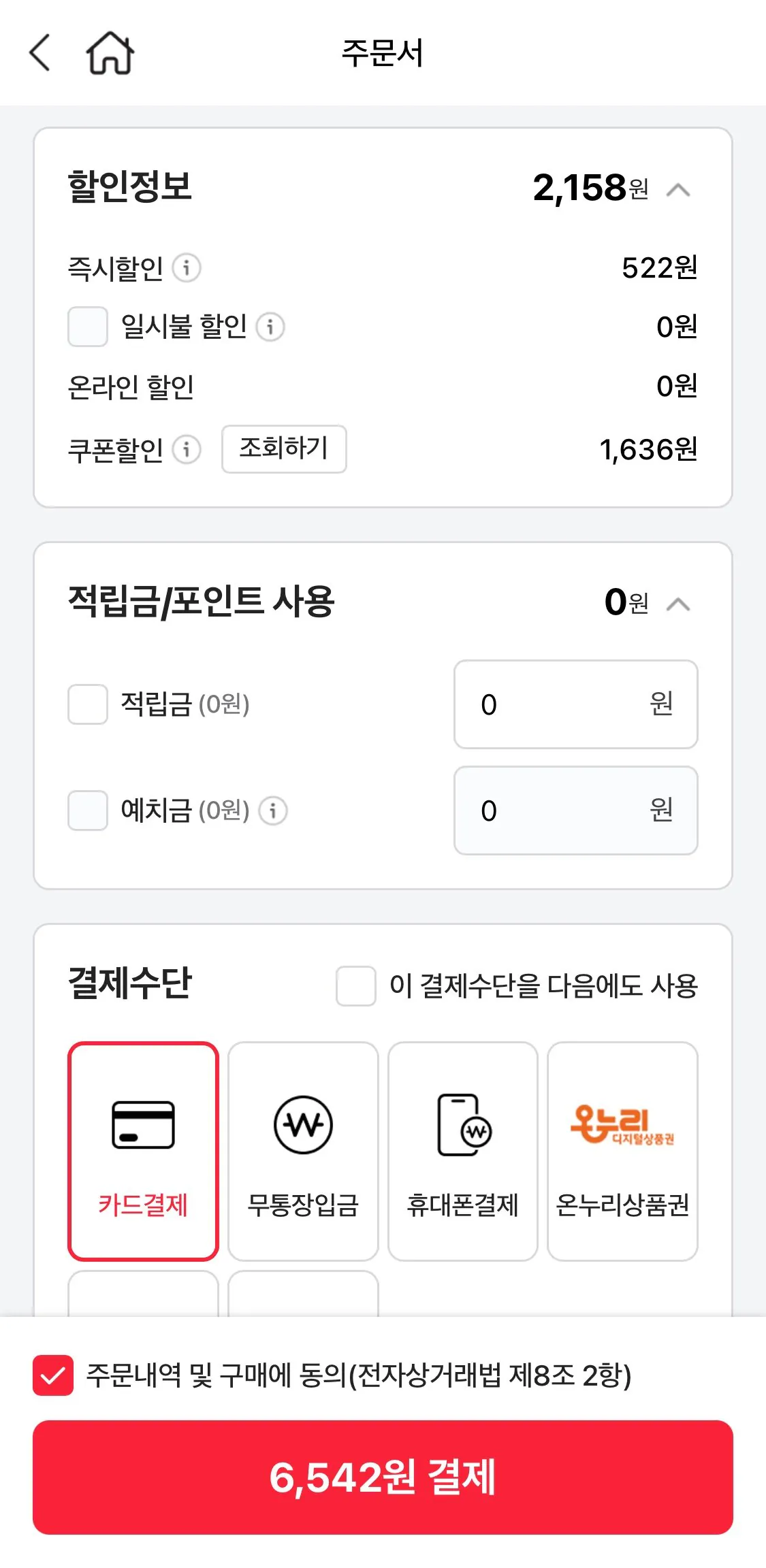Enable the 일시불 할인 checkbox
Screen dimensions: 766x1568
(x=87, y=328)
